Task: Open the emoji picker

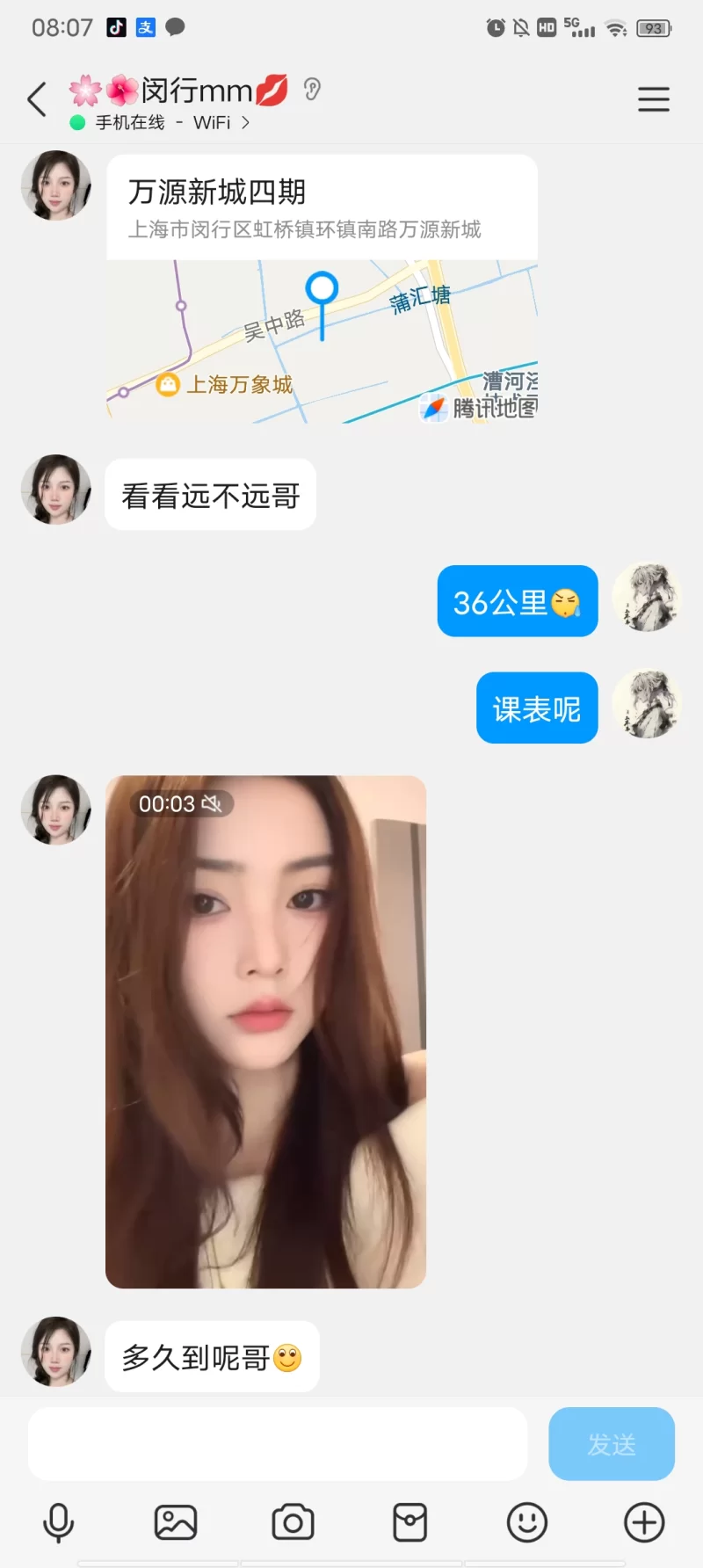Action: coord(526,1521)
